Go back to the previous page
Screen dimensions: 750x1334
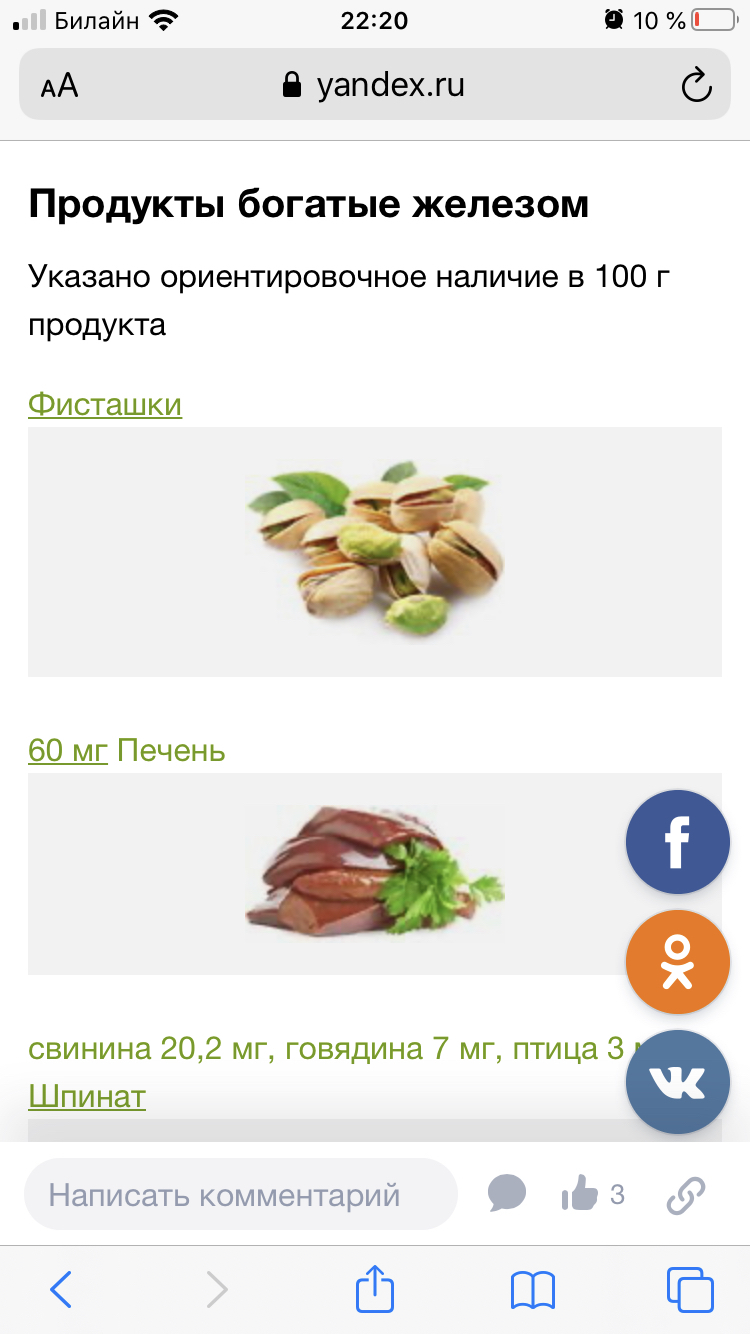coord(61,1290)
